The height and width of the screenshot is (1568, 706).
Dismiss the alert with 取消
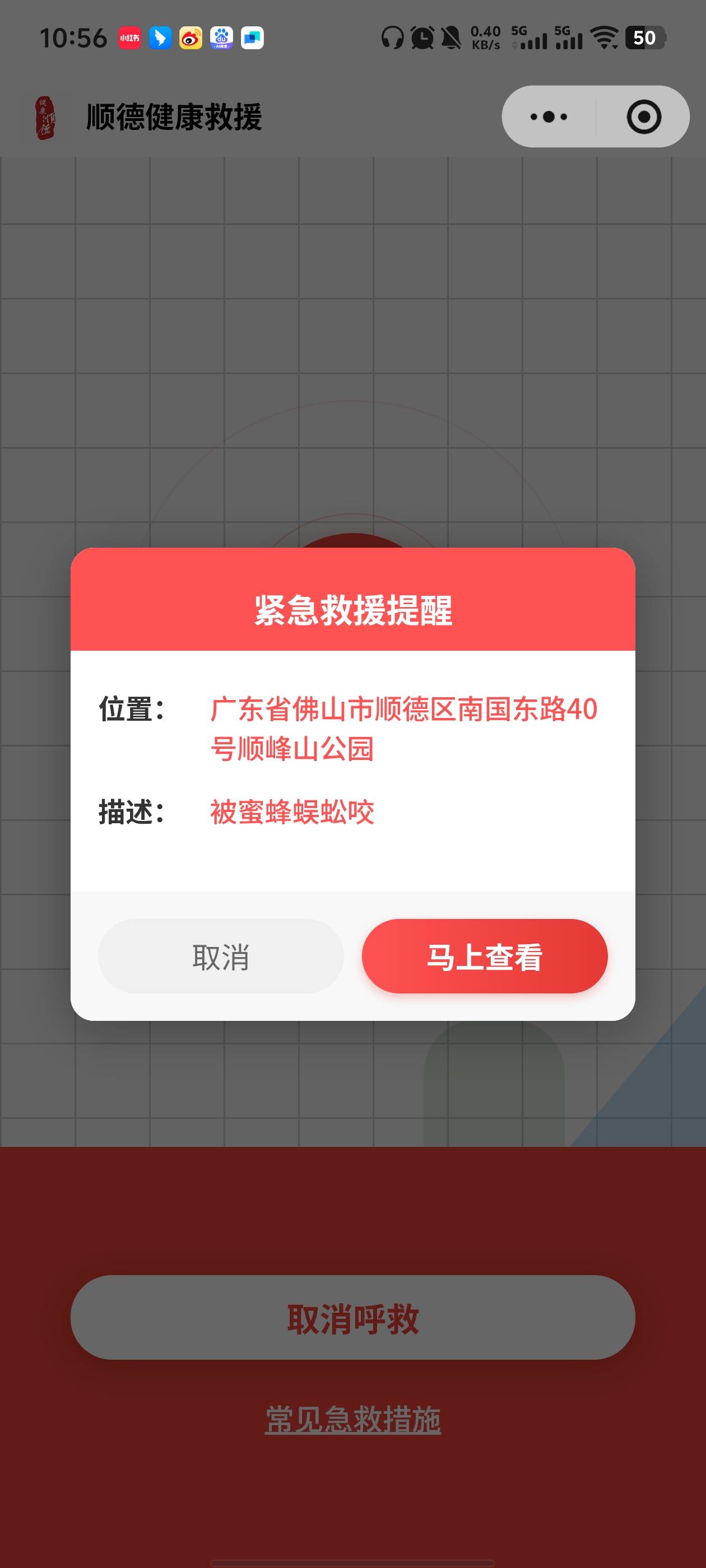coord(221,956)
